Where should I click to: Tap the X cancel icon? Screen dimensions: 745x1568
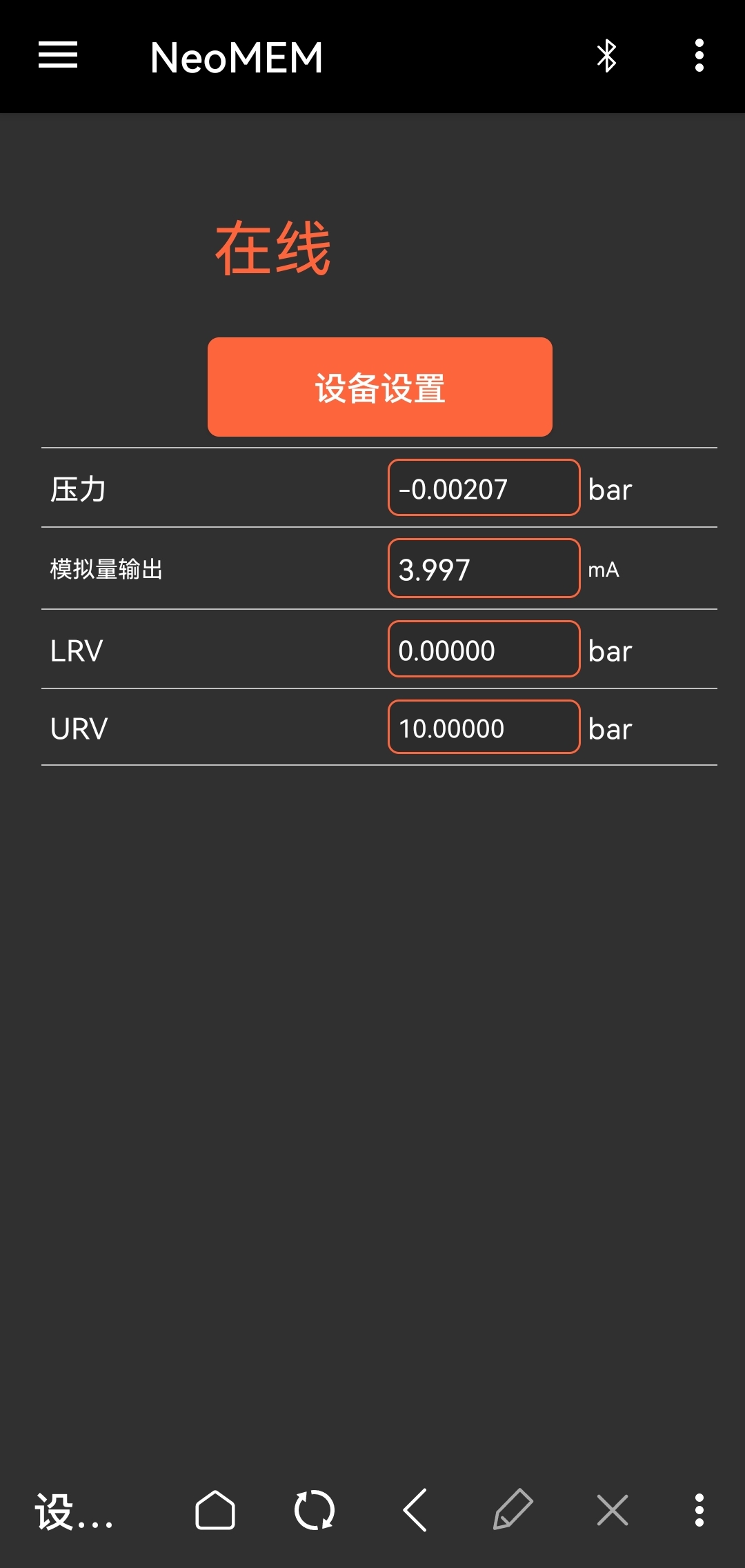pyautogui.click(x=613, y=1510)
